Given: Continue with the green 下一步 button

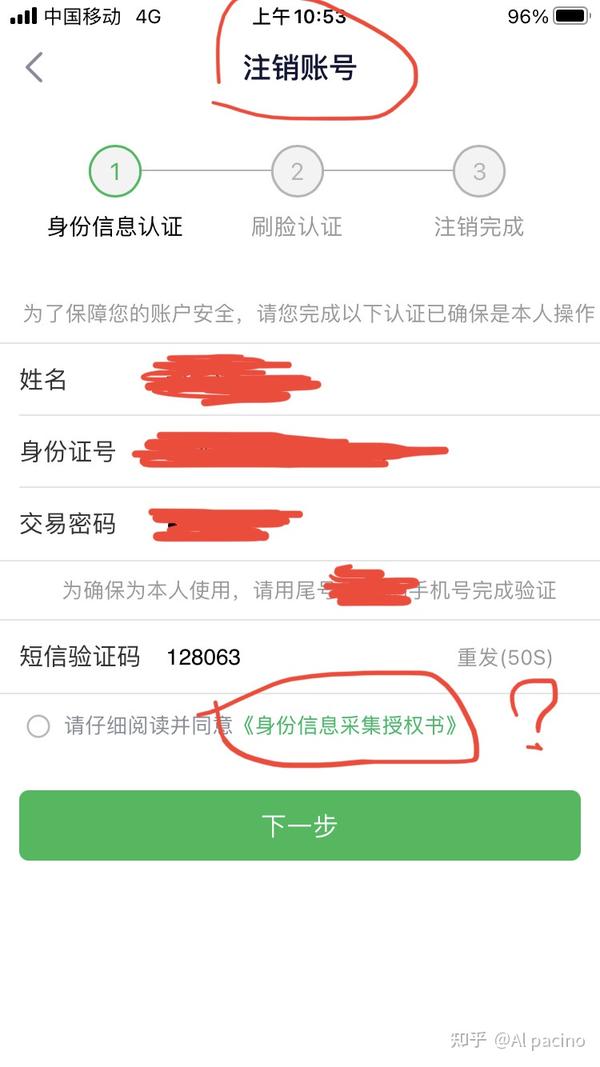Looking at the screenshot, I should click(x=299, y=825).
